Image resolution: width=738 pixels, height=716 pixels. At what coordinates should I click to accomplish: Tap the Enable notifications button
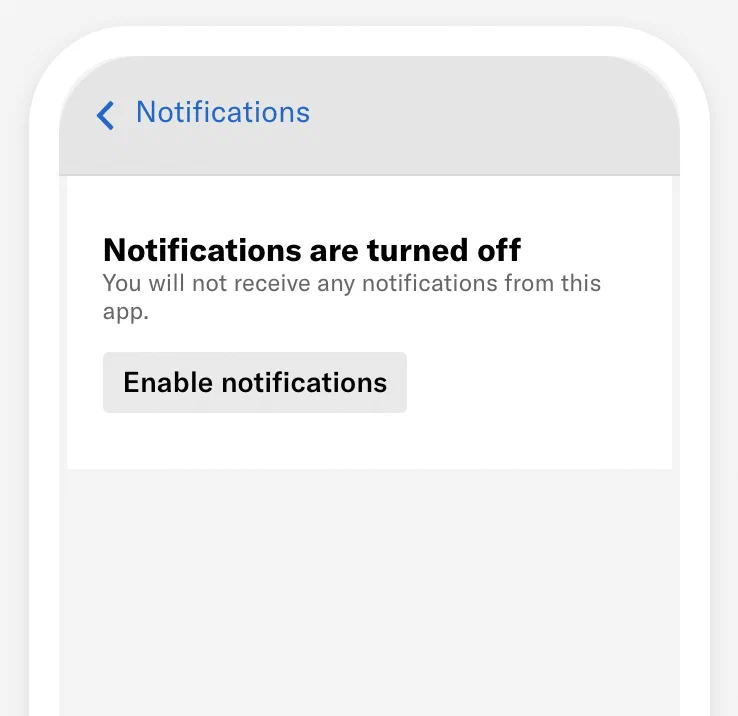(x=254, y=382)
